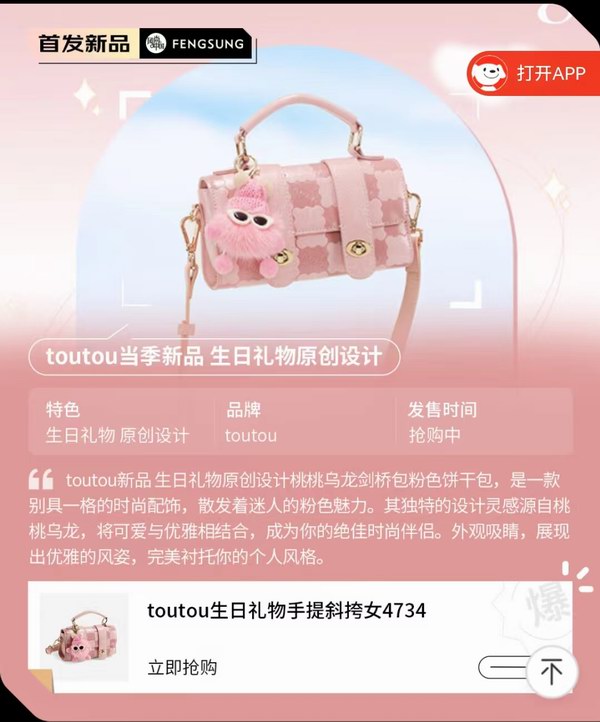Jump back to top with the arrow button

(551, 671)
